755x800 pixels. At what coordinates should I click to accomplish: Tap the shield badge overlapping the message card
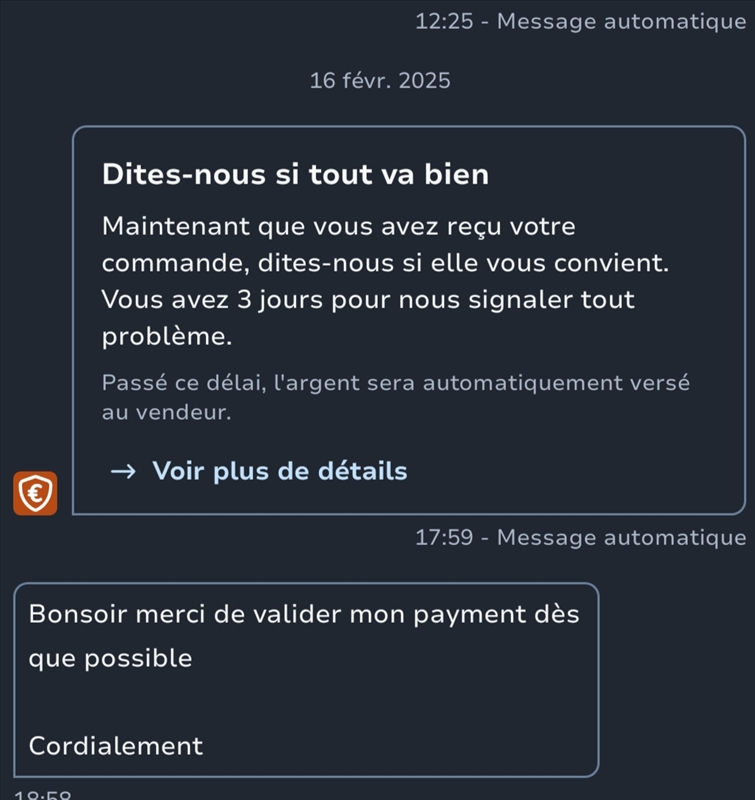(x=34, y=491)
